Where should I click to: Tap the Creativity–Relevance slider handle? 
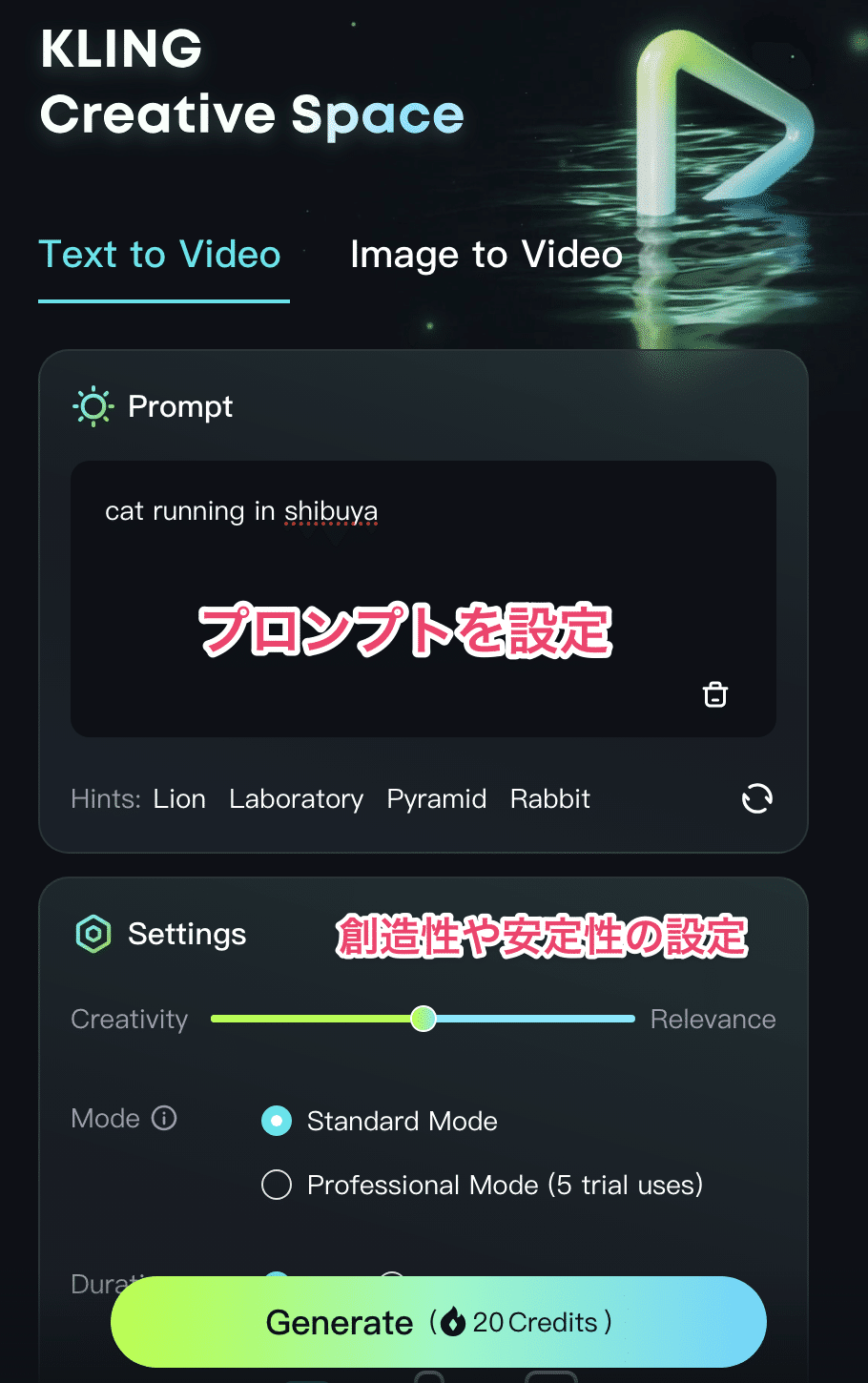click(424, 1019)
